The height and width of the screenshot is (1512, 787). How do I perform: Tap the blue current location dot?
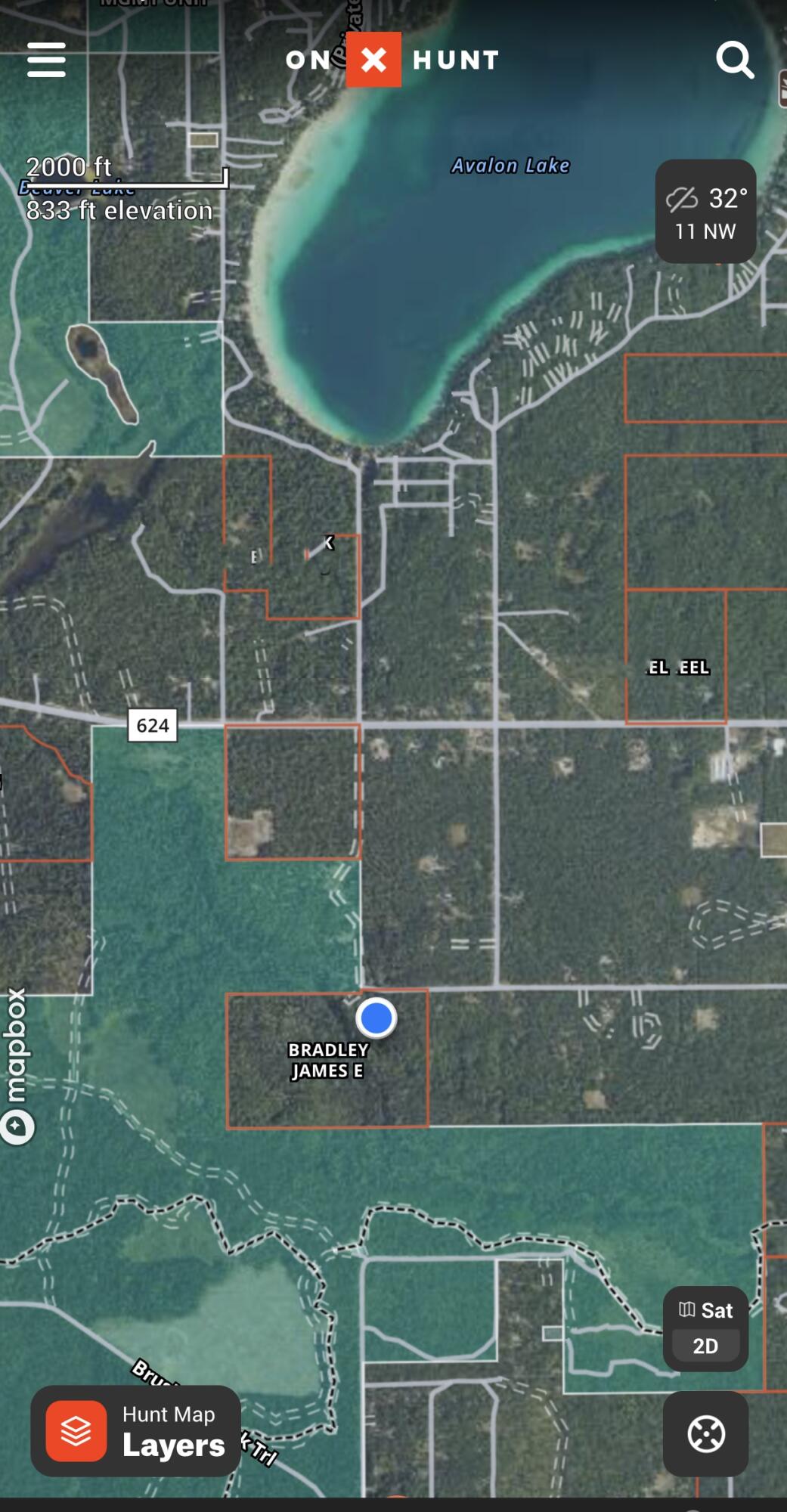click(376, 1018)
